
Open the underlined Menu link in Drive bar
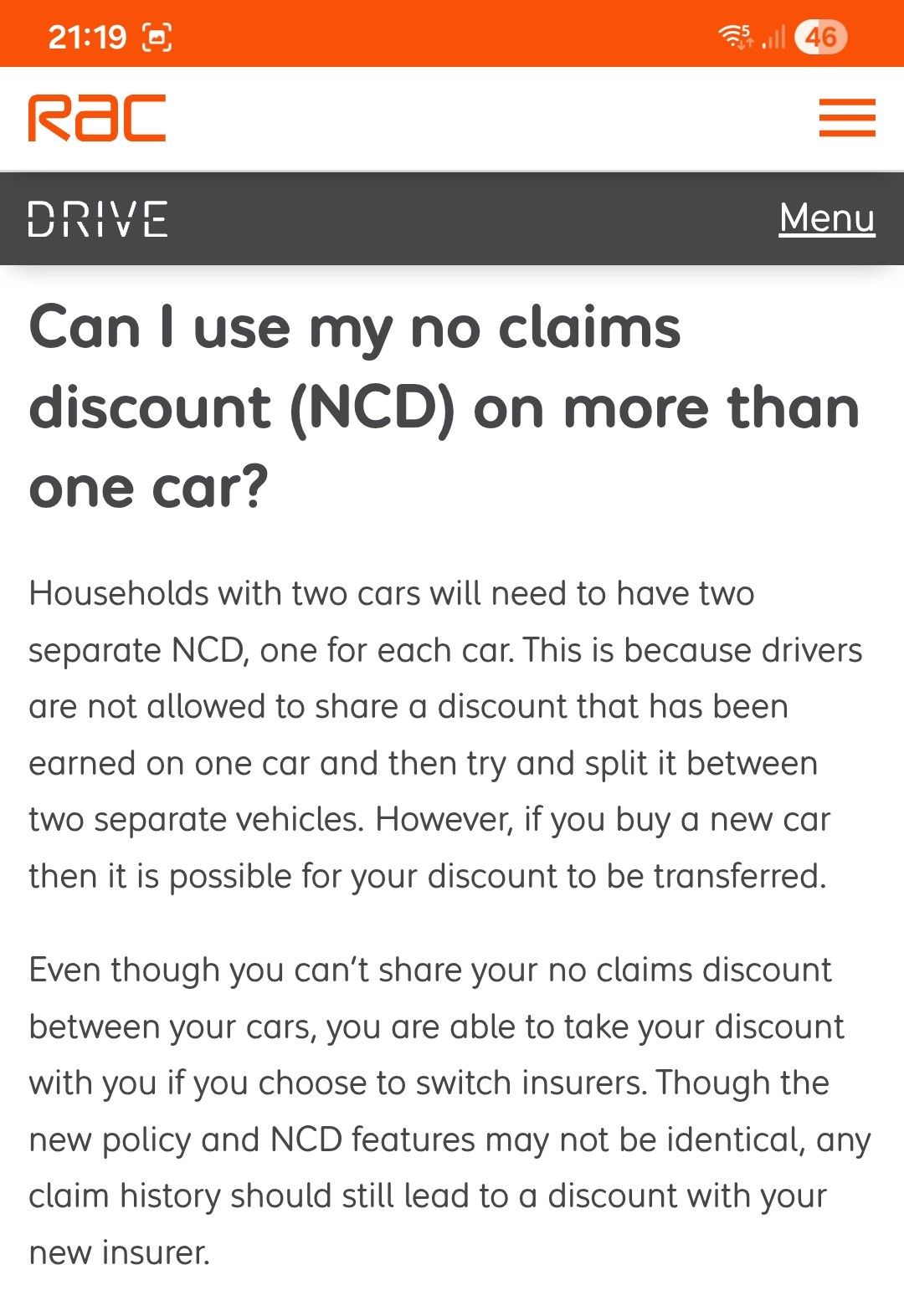tap(827, 218)
